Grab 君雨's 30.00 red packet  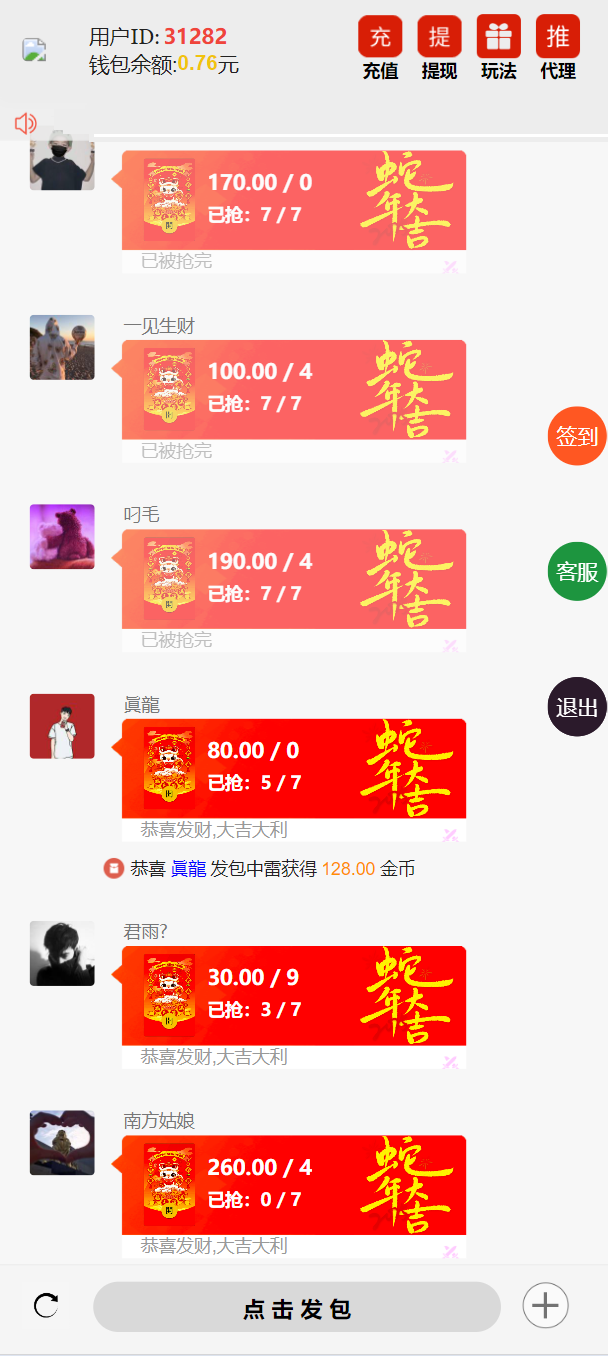293,995
